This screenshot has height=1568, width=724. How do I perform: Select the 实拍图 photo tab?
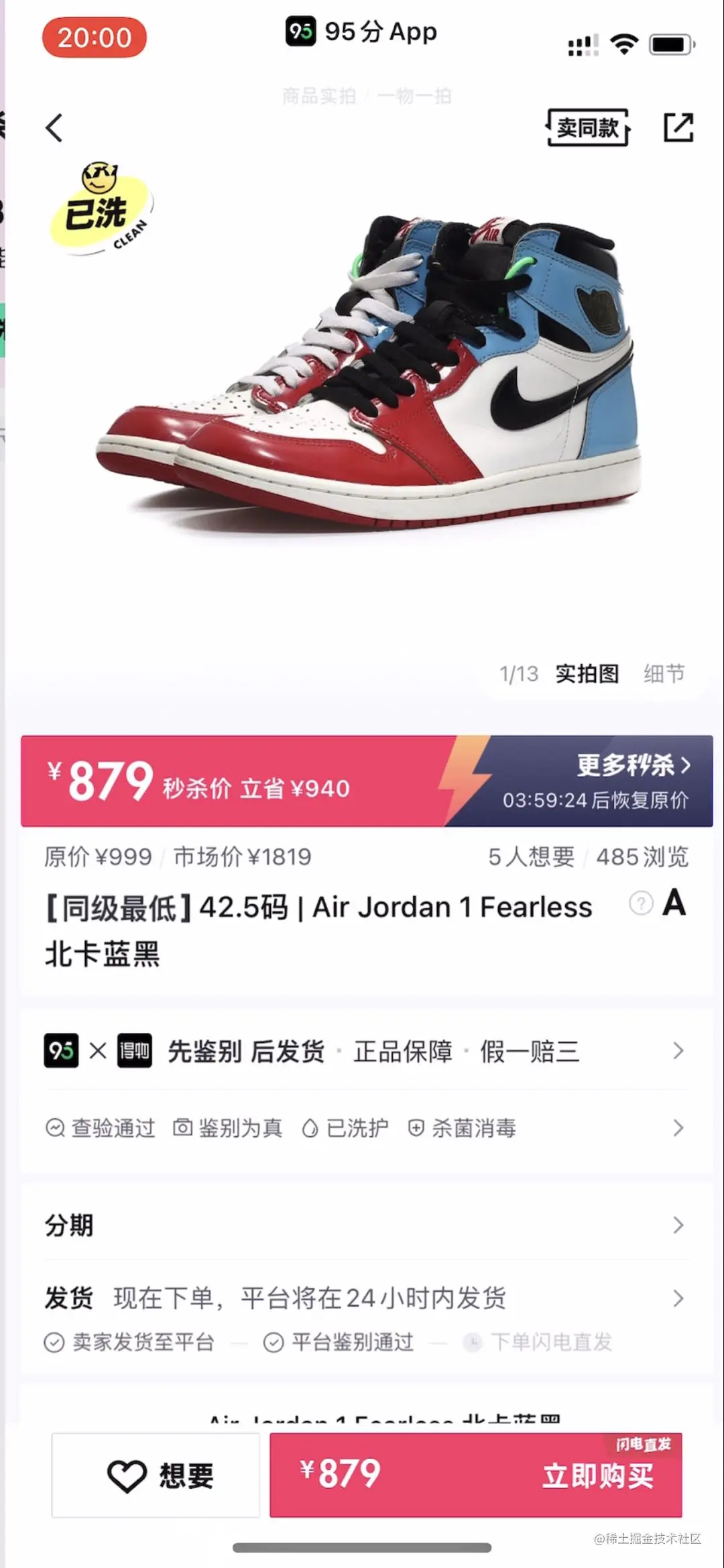pyautogui.click(x=587, y=673)
